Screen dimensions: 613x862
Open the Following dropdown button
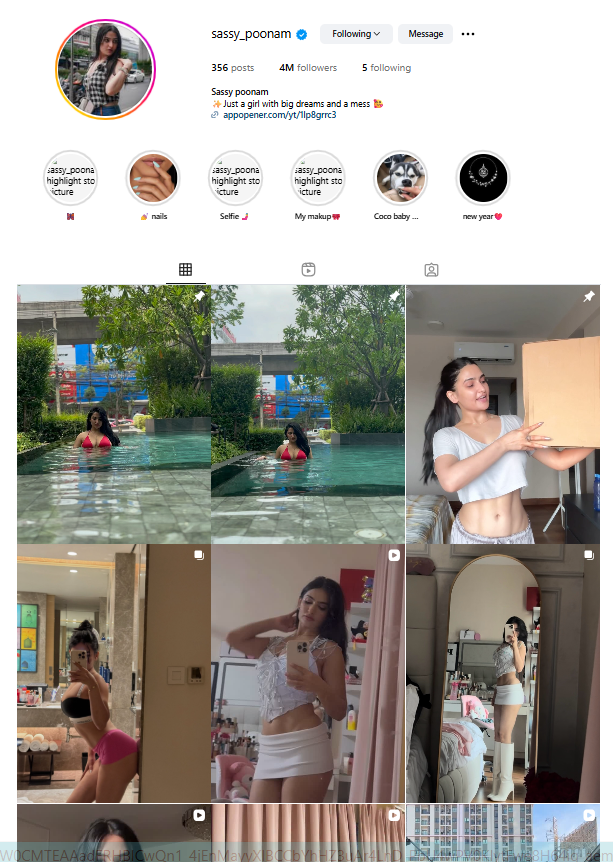(355, 34)
